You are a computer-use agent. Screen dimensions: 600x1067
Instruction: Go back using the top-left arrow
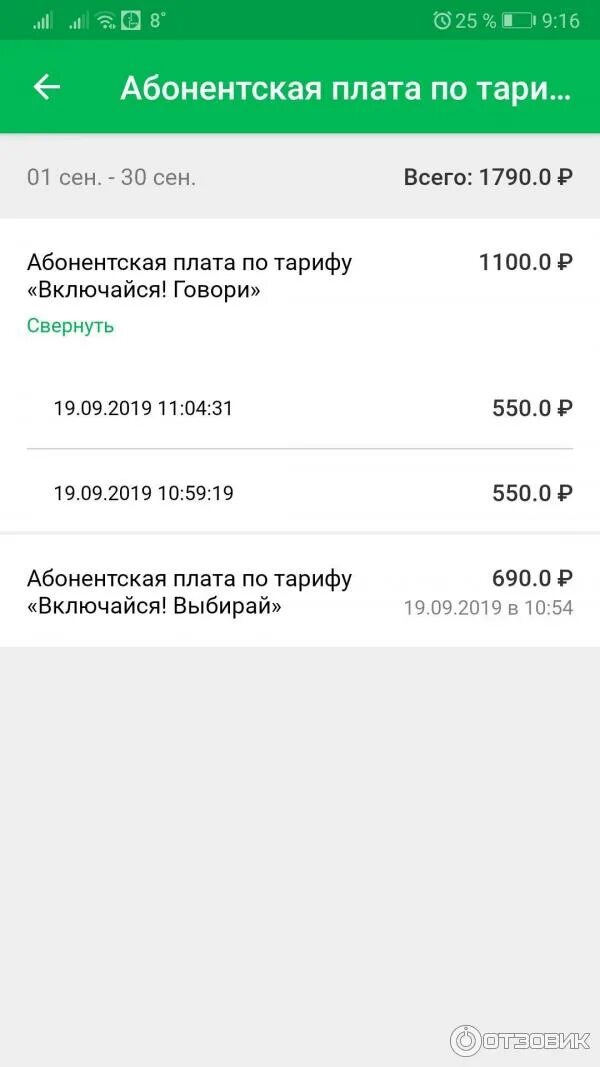47,87
